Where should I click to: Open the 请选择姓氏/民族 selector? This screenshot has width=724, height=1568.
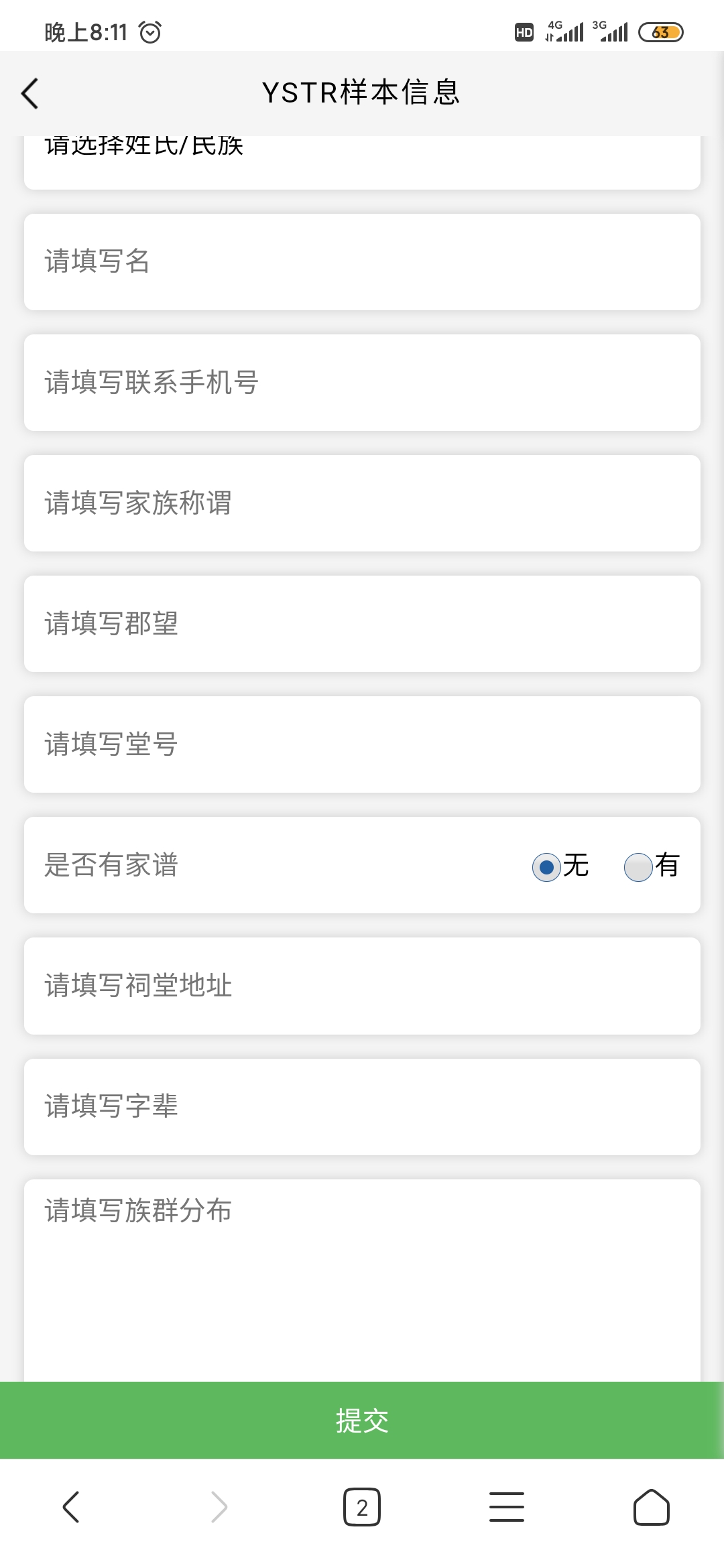362,162
